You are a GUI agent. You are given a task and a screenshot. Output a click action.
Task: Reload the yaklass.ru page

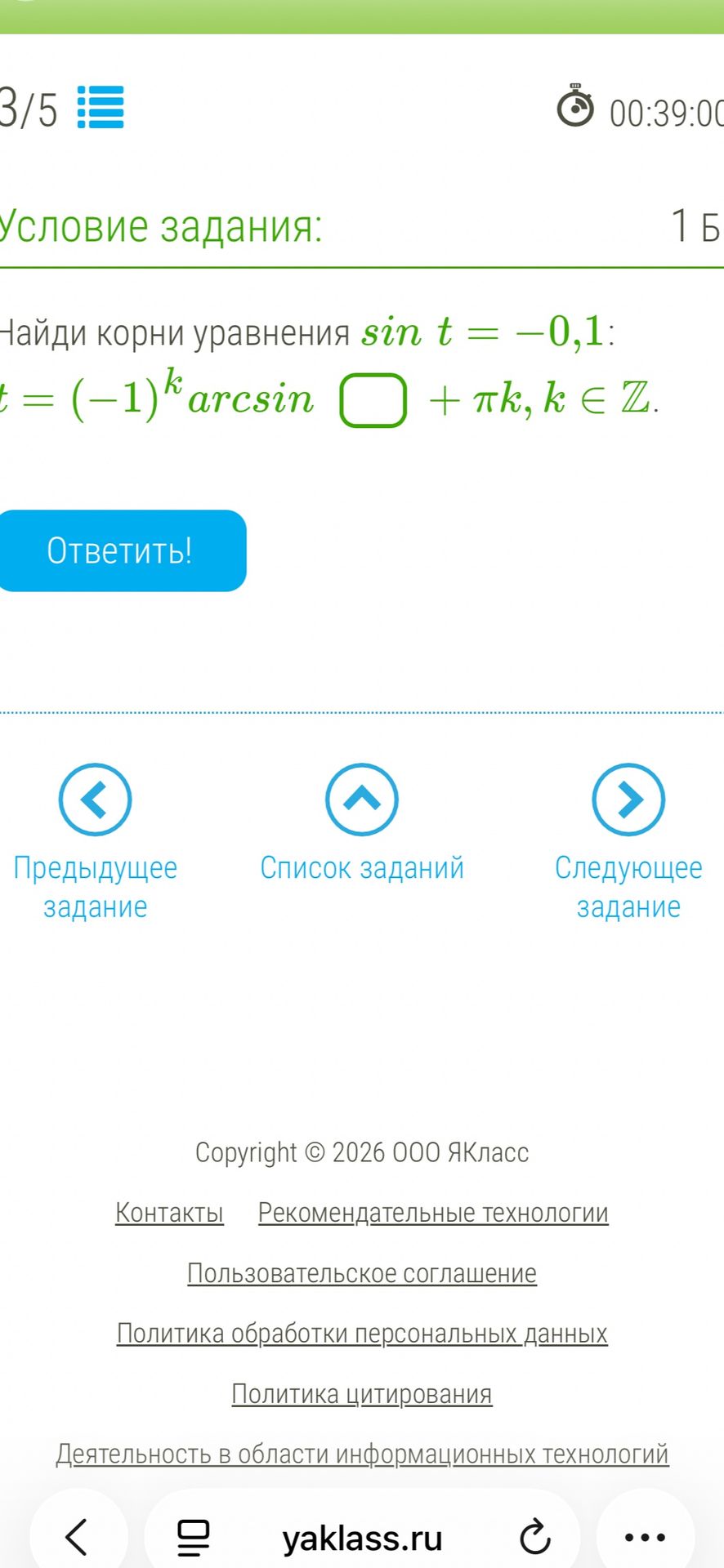tap(535, 1538)
